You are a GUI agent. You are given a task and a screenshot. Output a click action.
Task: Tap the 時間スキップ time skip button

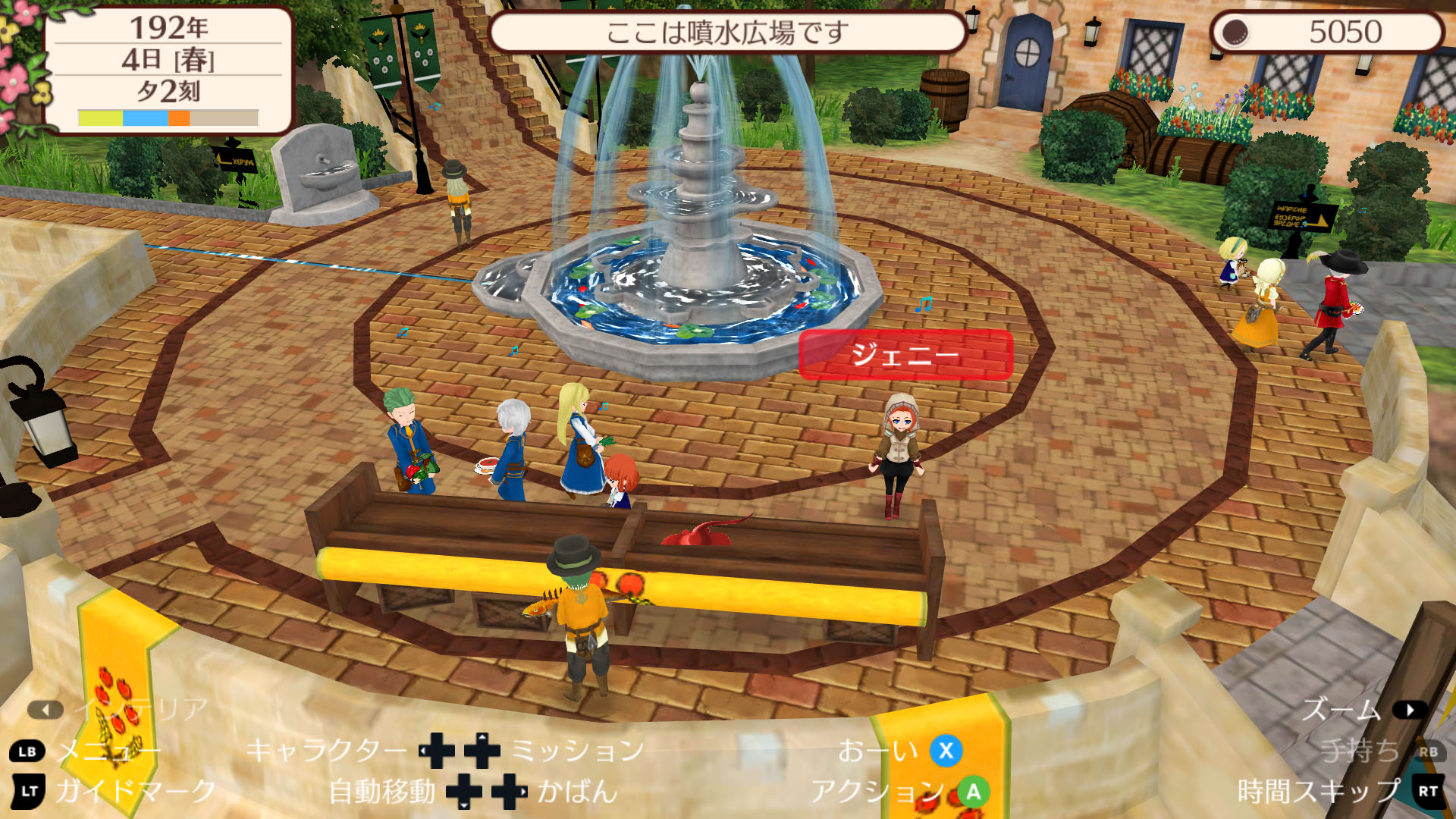click(1427, 791)
